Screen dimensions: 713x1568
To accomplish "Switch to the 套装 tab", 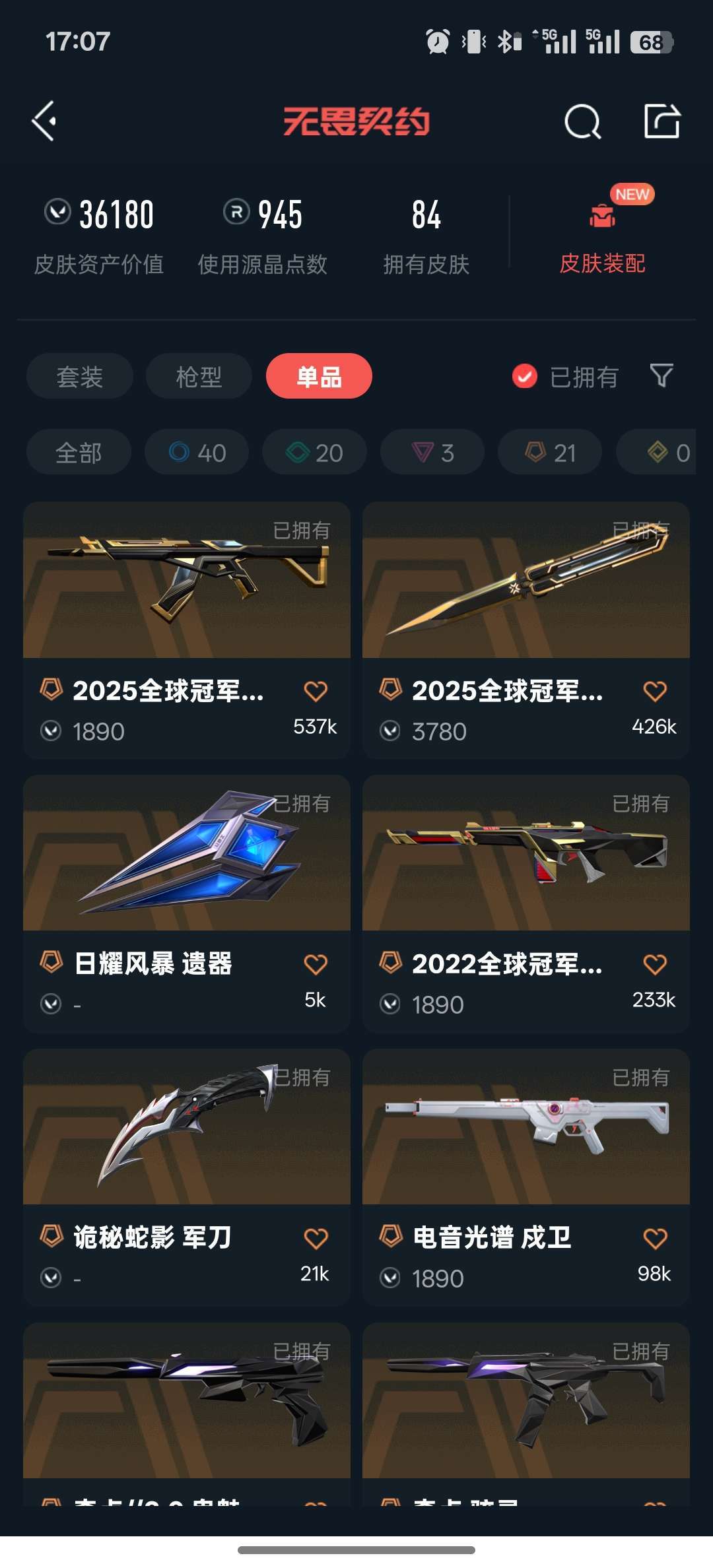I will [x=79, y=376].
